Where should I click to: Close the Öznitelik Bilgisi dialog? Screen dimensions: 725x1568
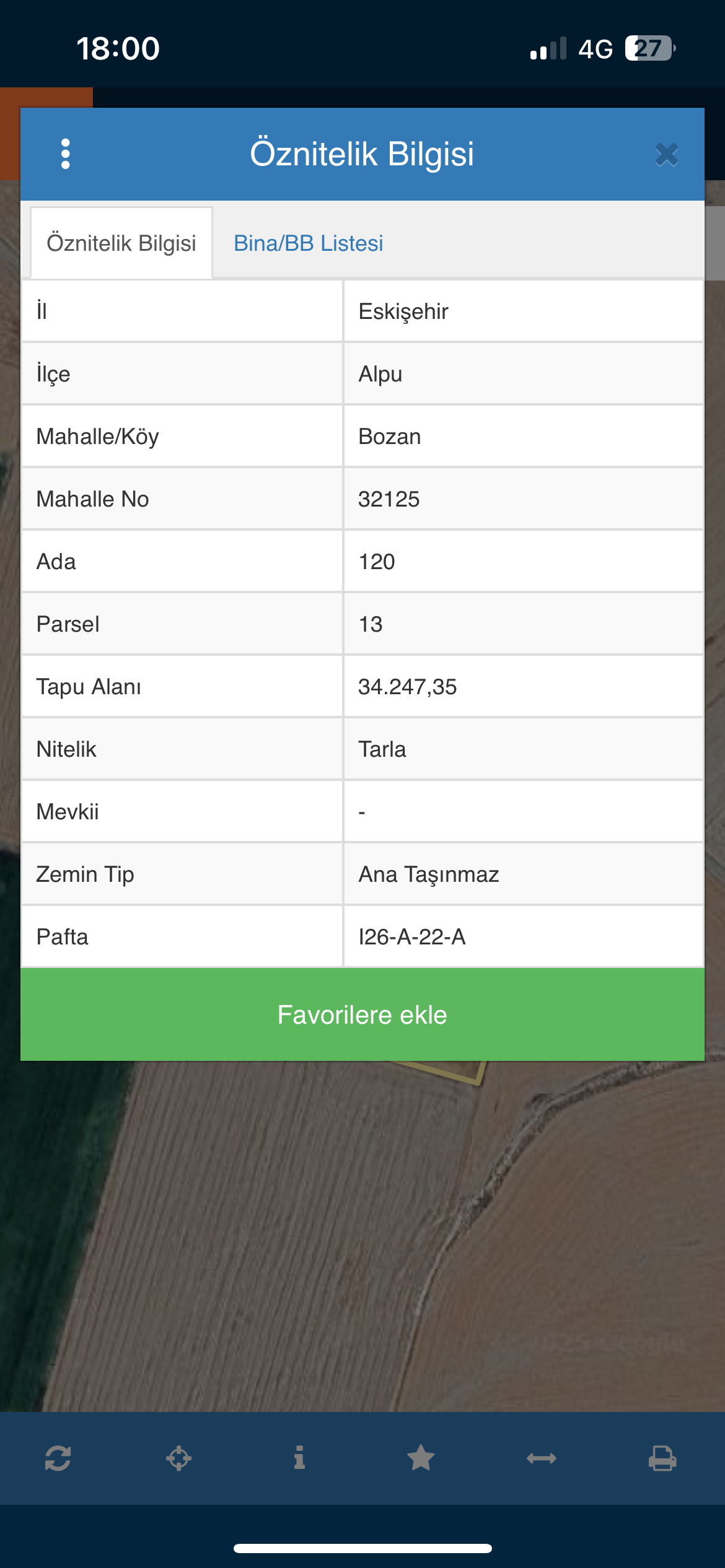(667, 155)
